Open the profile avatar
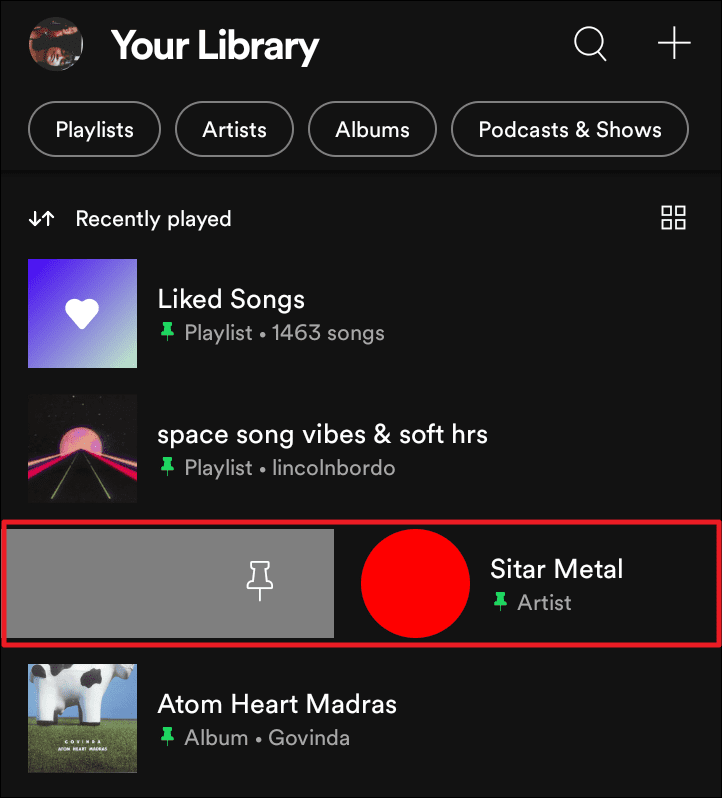 pyautogui.click(x=55, y=45)
